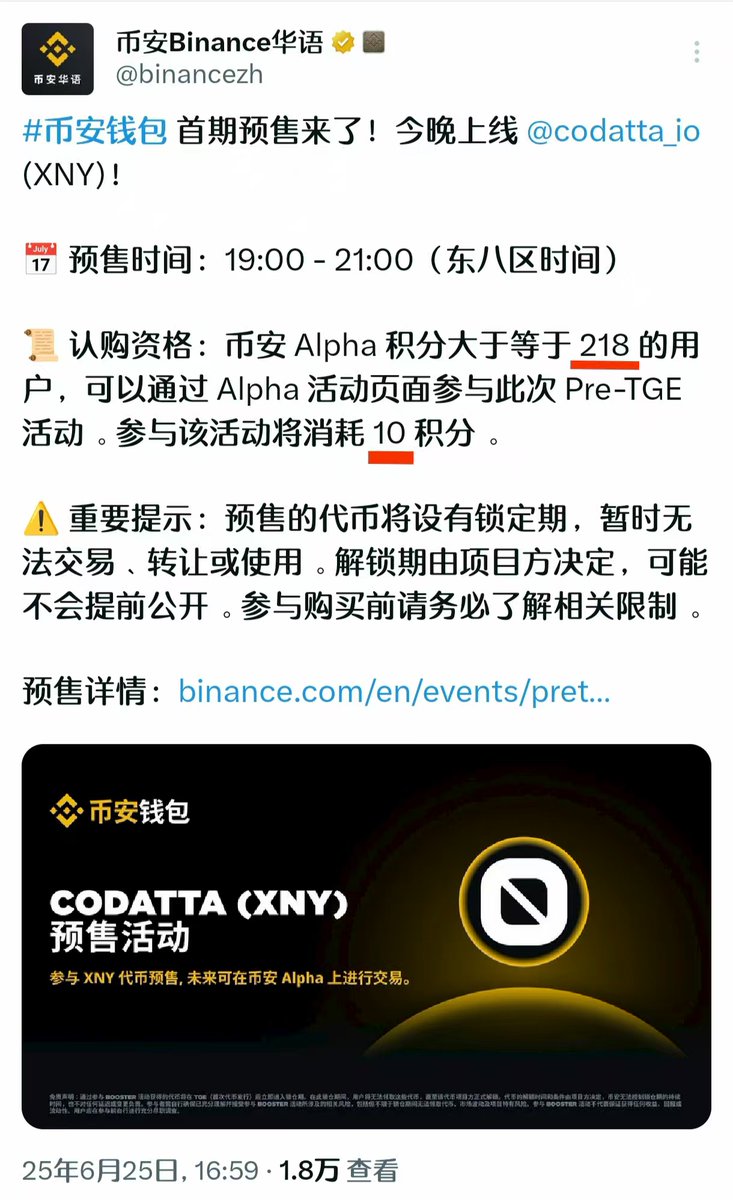This screenshot has width=733, height=1200.
Task: Visit the @codatta_io mention
Action: pos(612,133)
